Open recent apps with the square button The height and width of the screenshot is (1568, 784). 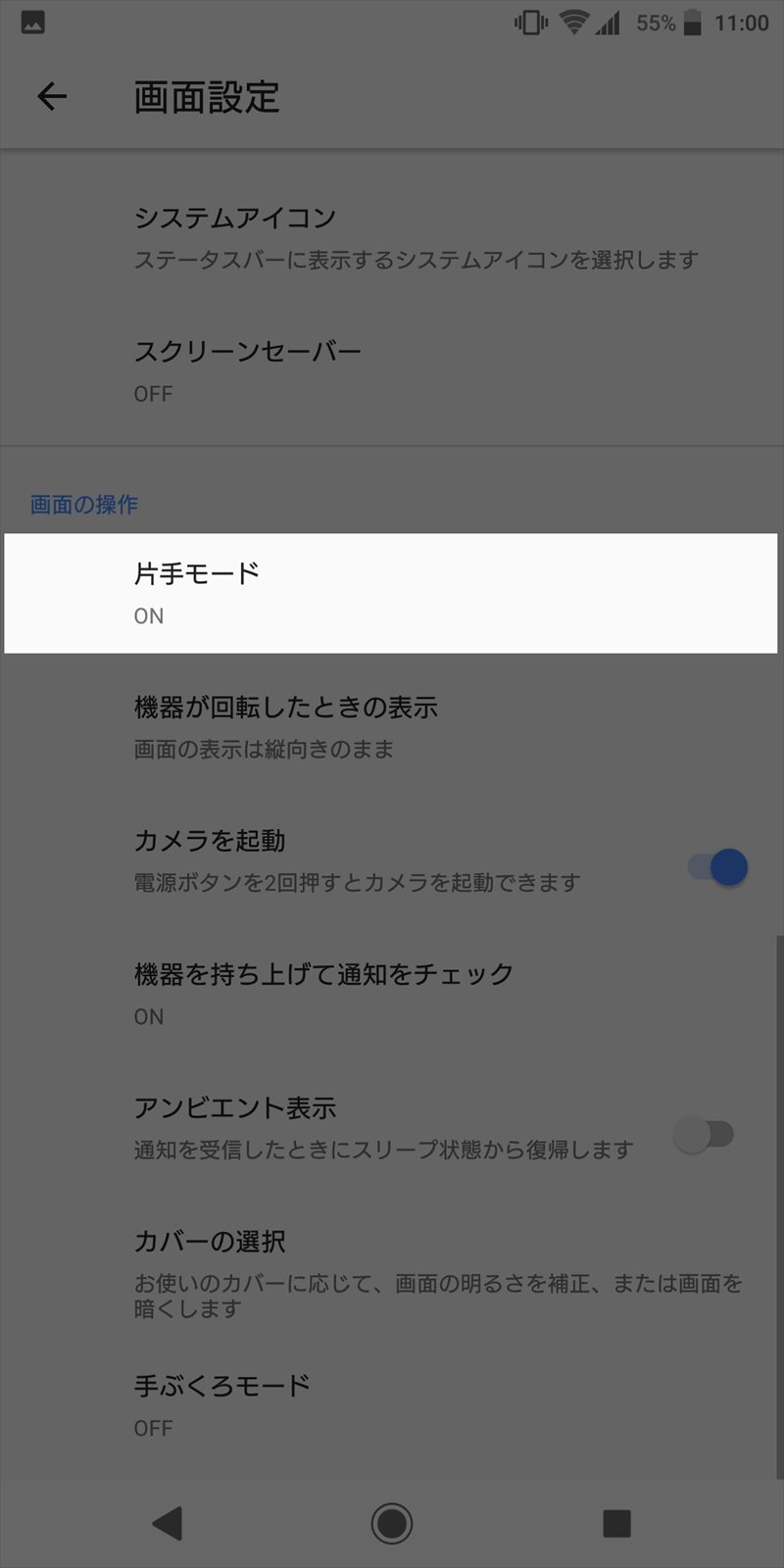[x=616, y=1523]
